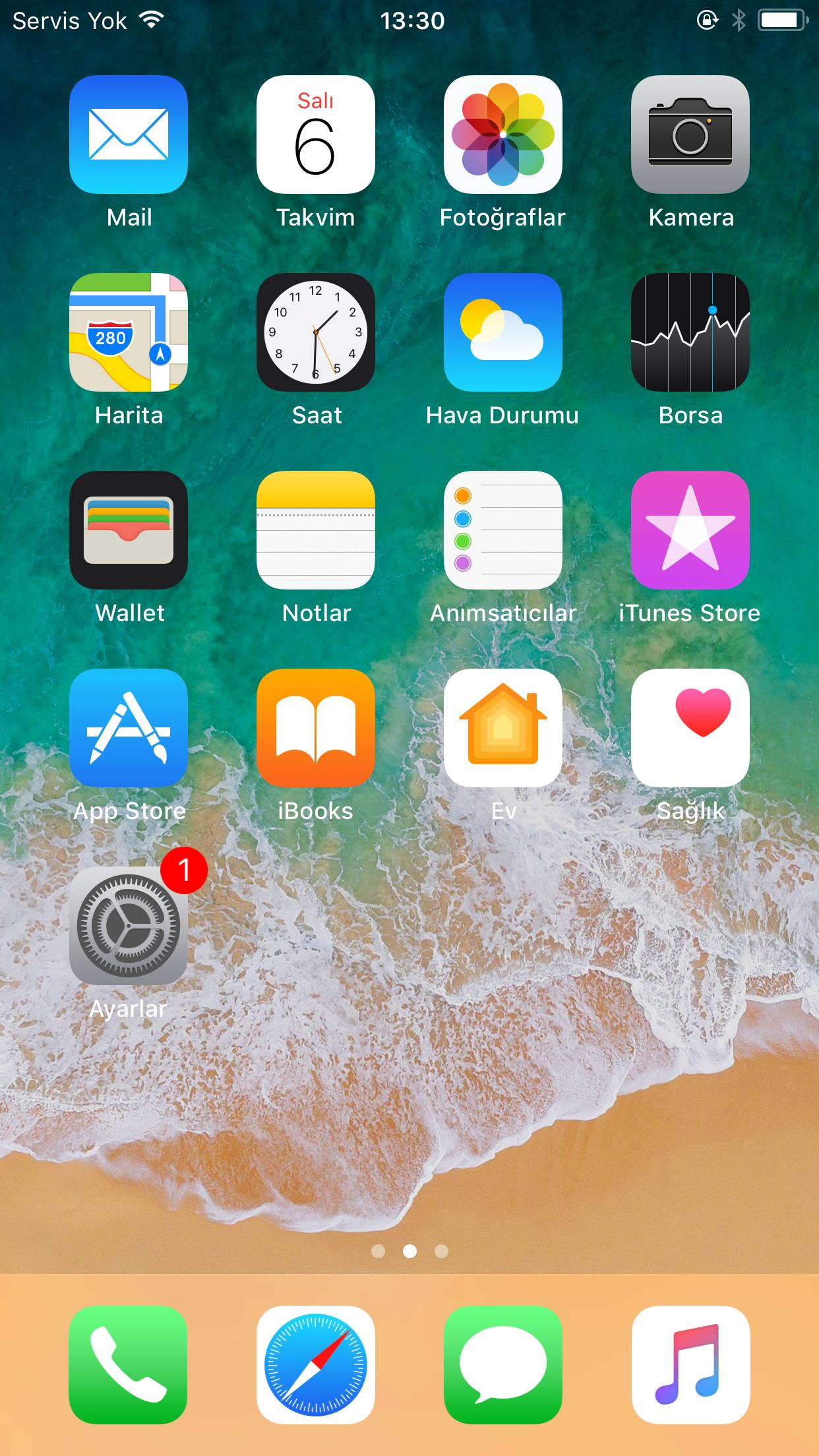Open the Sağlık health app

(690, 728)
